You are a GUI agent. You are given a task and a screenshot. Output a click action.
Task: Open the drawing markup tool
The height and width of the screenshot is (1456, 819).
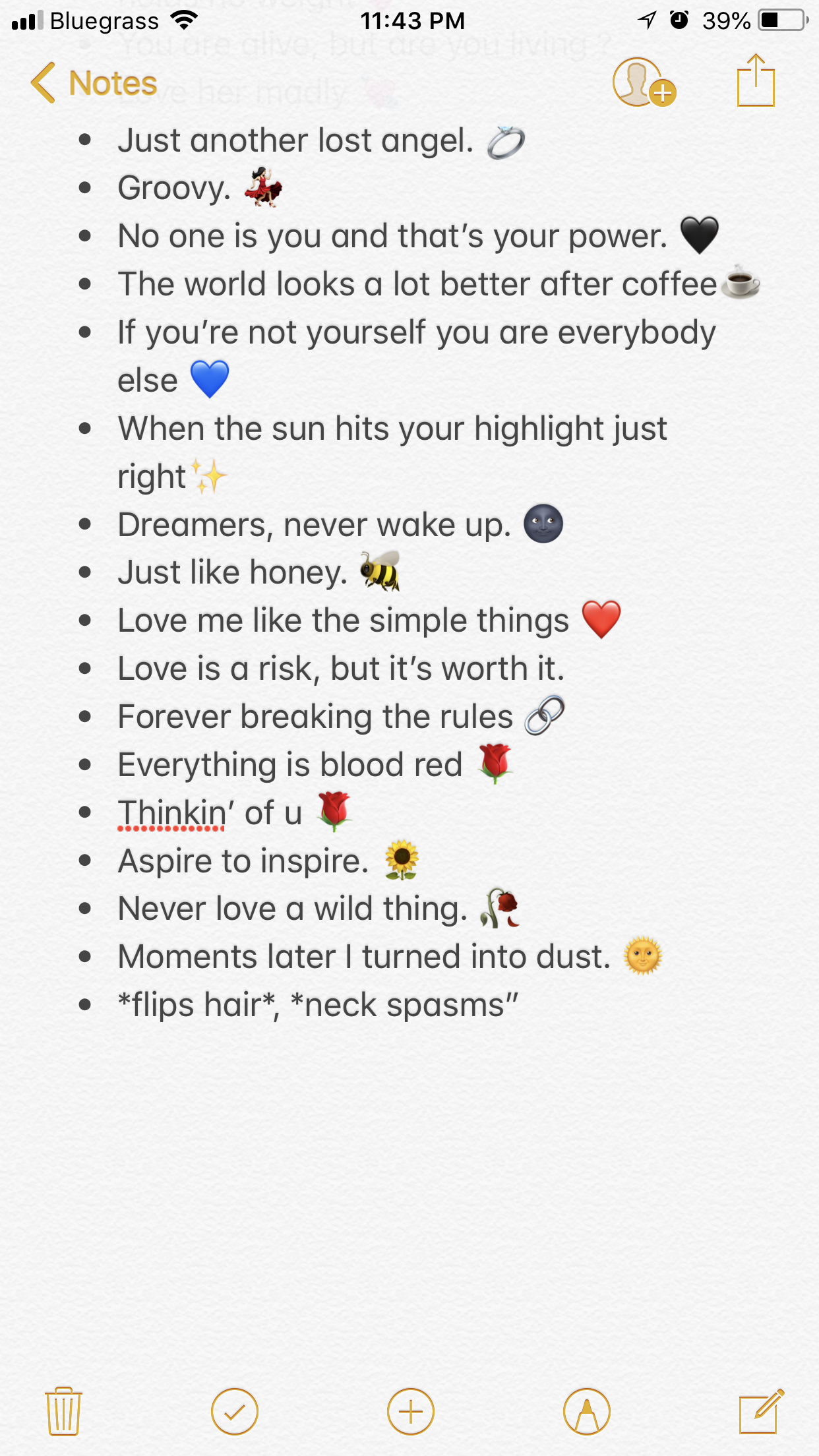tap(587, 1412)
